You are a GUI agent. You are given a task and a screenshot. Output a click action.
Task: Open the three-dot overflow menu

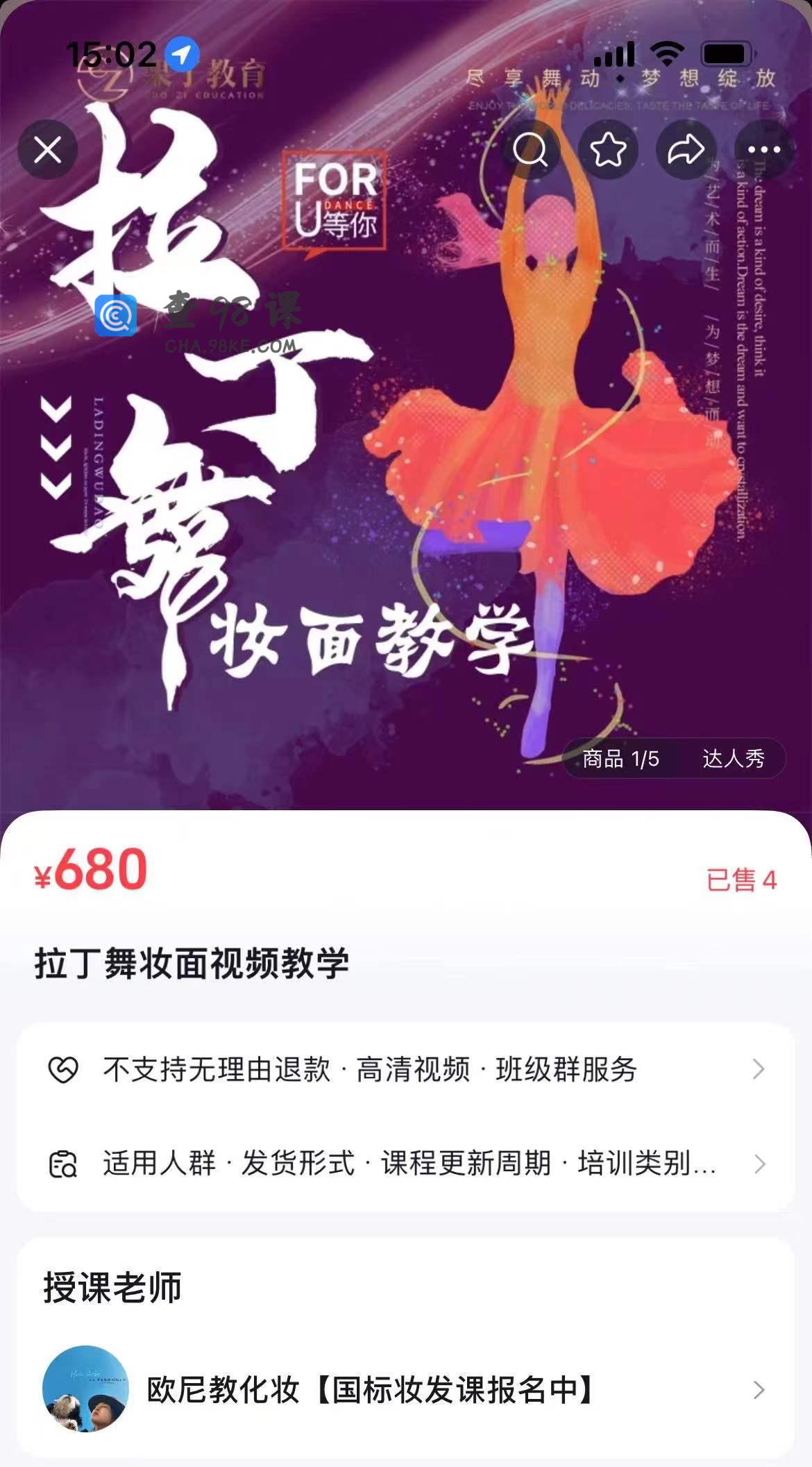pyautogui.click(x=763, y=150)
